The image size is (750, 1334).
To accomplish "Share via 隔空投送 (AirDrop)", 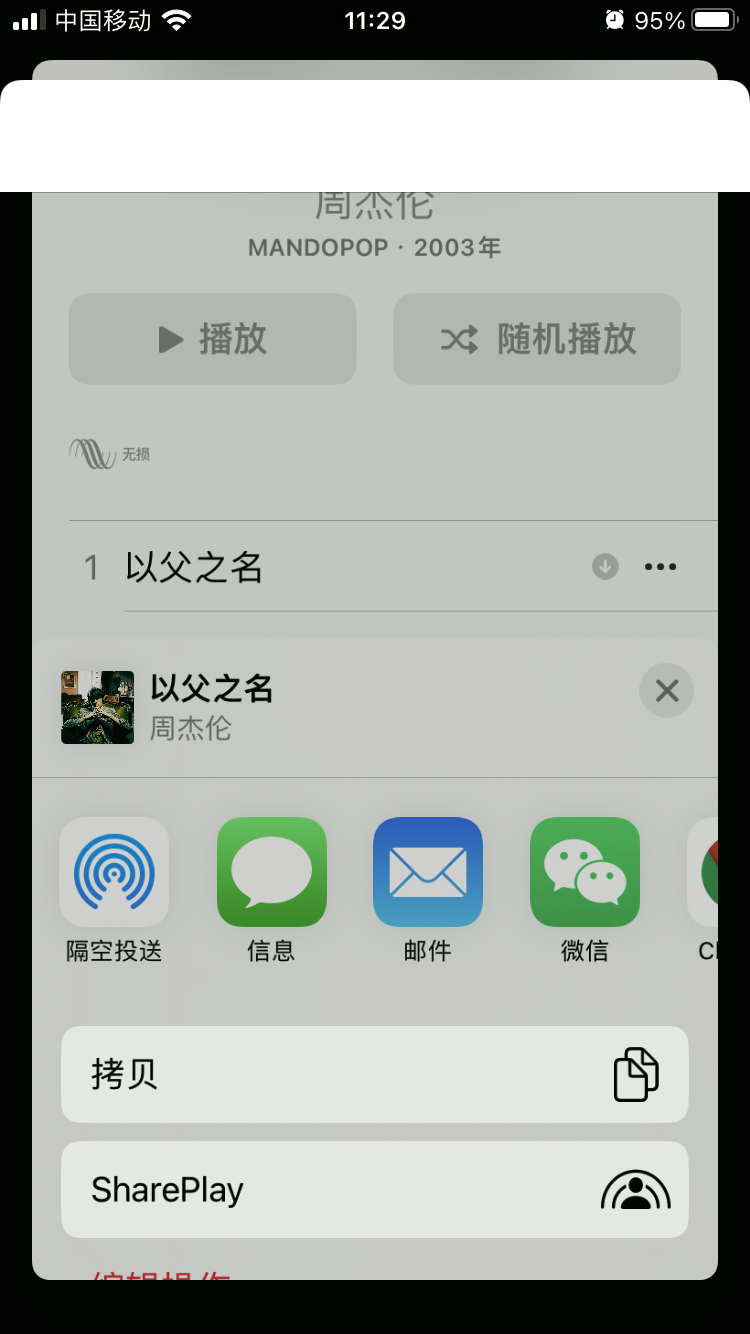I will pos(114,872).
